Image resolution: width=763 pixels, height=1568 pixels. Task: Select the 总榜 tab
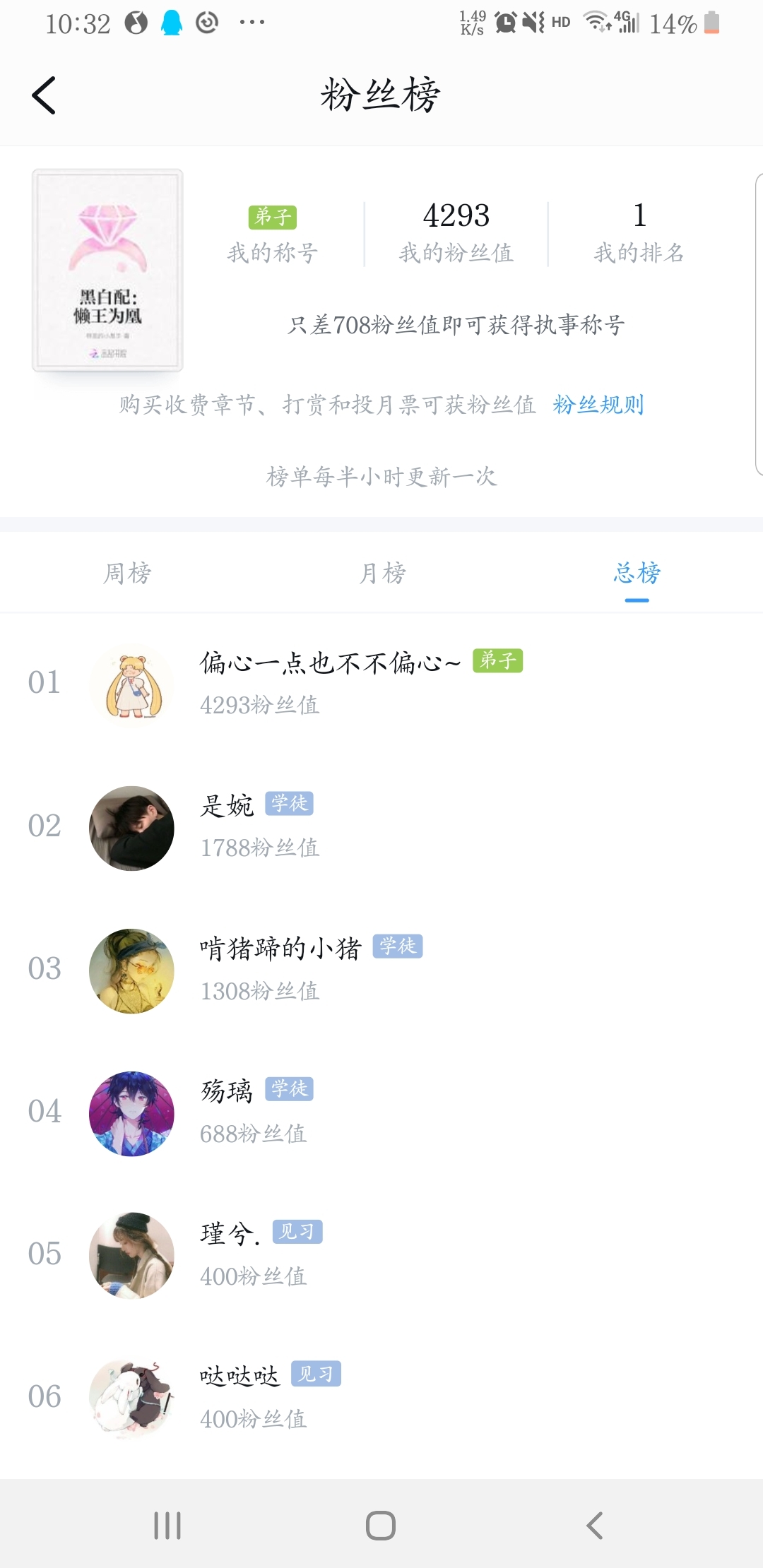tap(637, 573)
